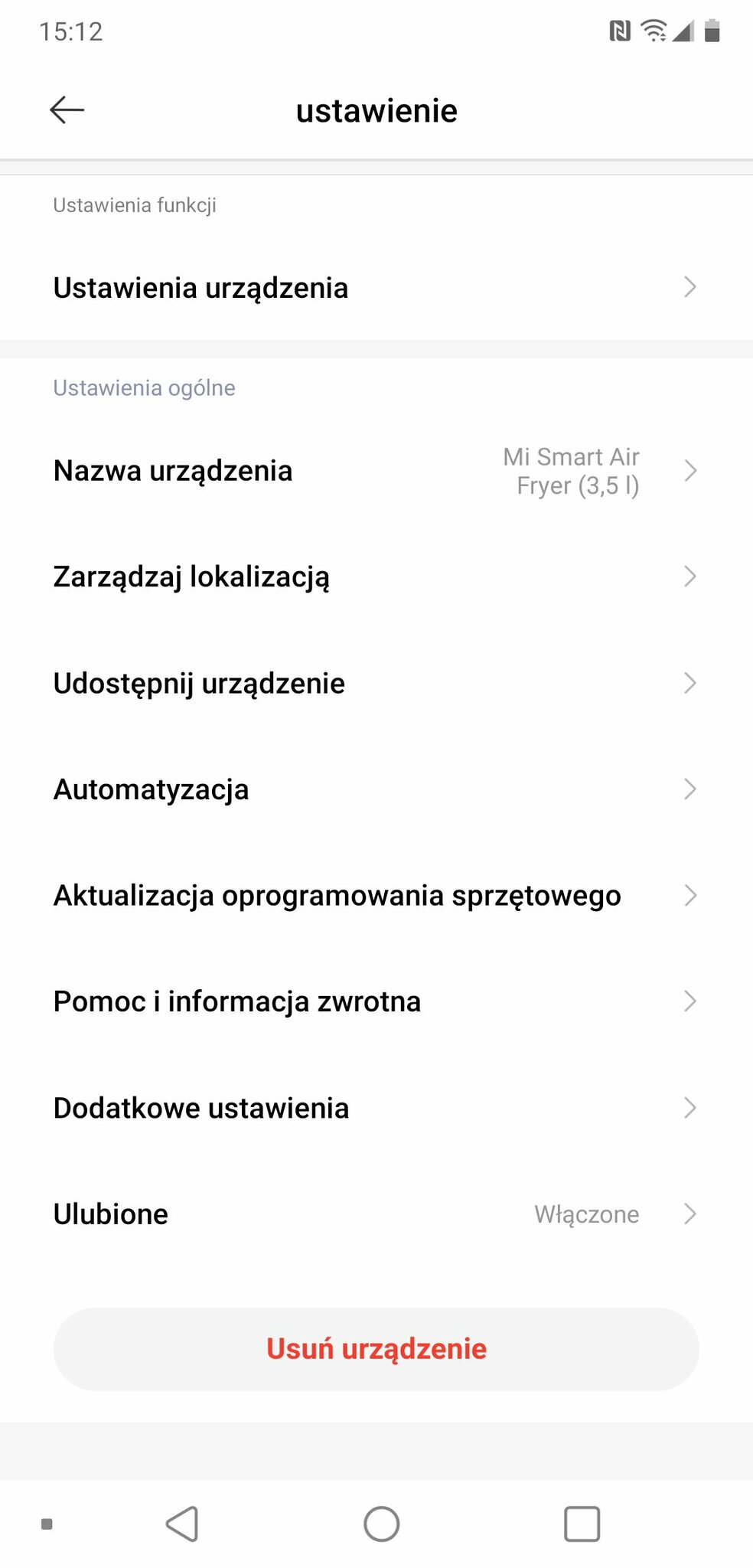Open Automatyzacja settings

point(376,789)
